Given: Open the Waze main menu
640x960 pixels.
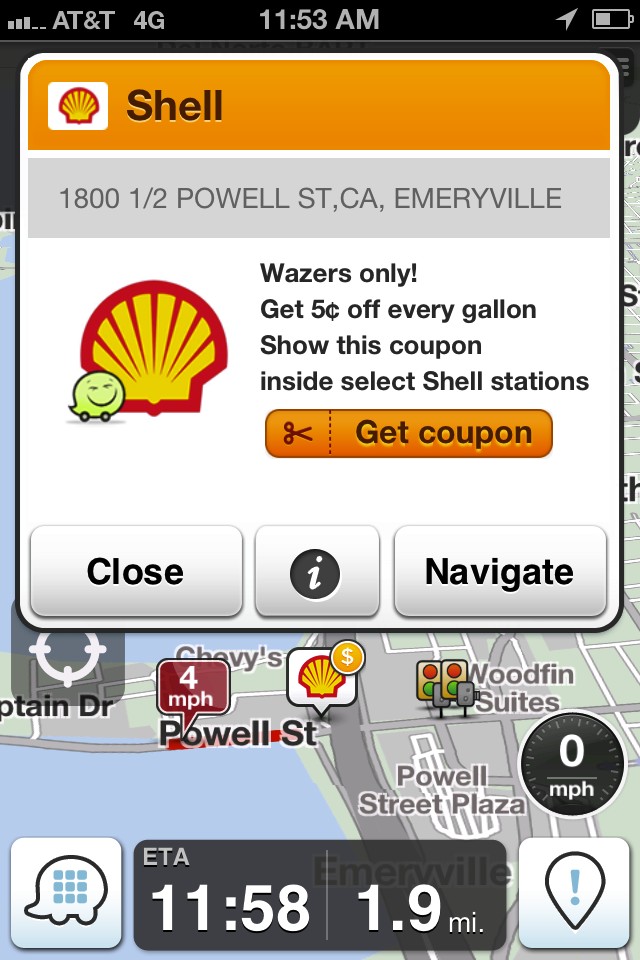Looking at the screenshot, I should [64, 893].
